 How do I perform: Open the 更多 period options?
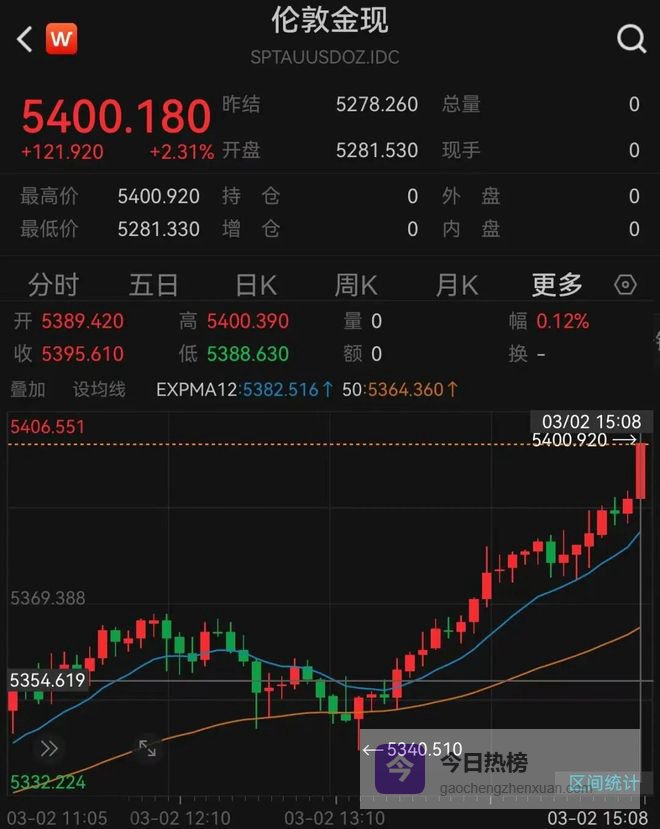click(x=556, y=285)
